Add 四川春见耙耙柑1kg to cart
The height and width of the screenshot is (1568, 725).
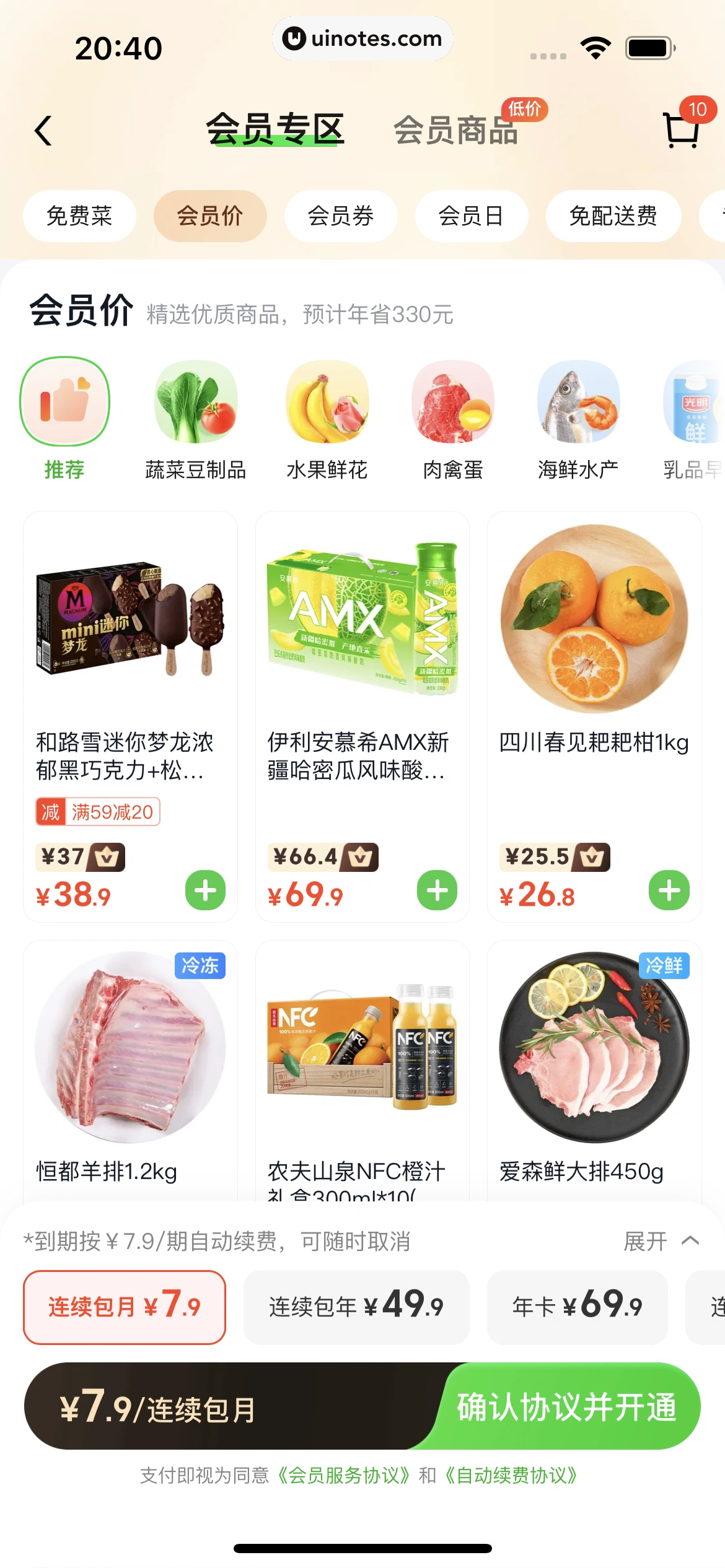[669, 891]
